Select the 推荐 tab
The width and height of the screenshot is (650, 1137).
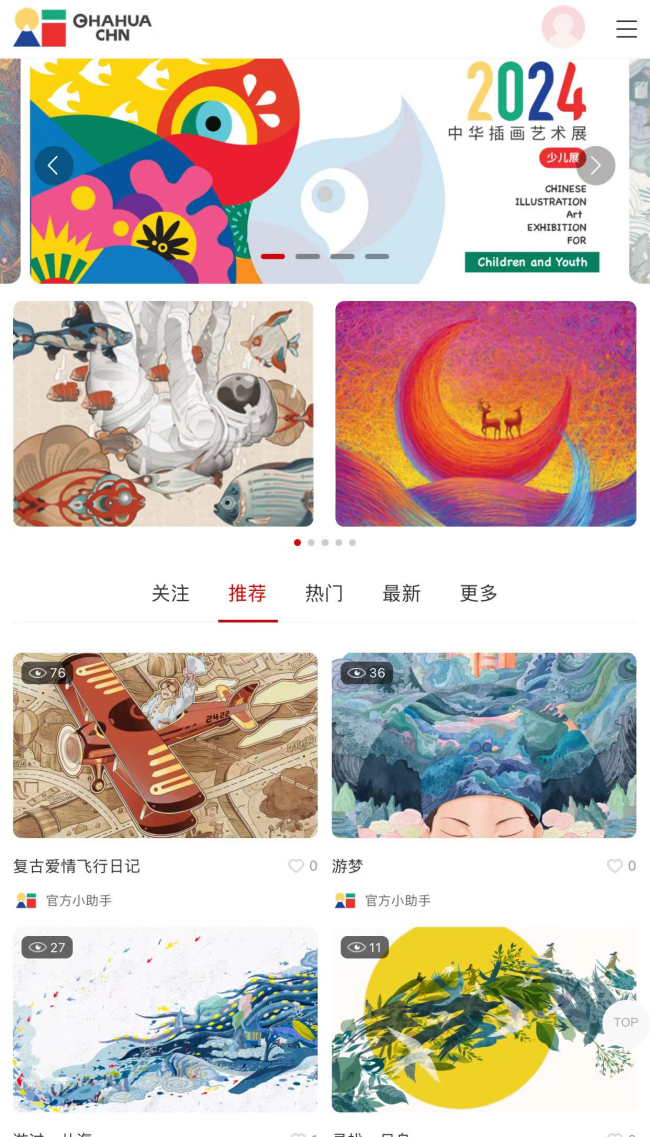pos(247,593)
